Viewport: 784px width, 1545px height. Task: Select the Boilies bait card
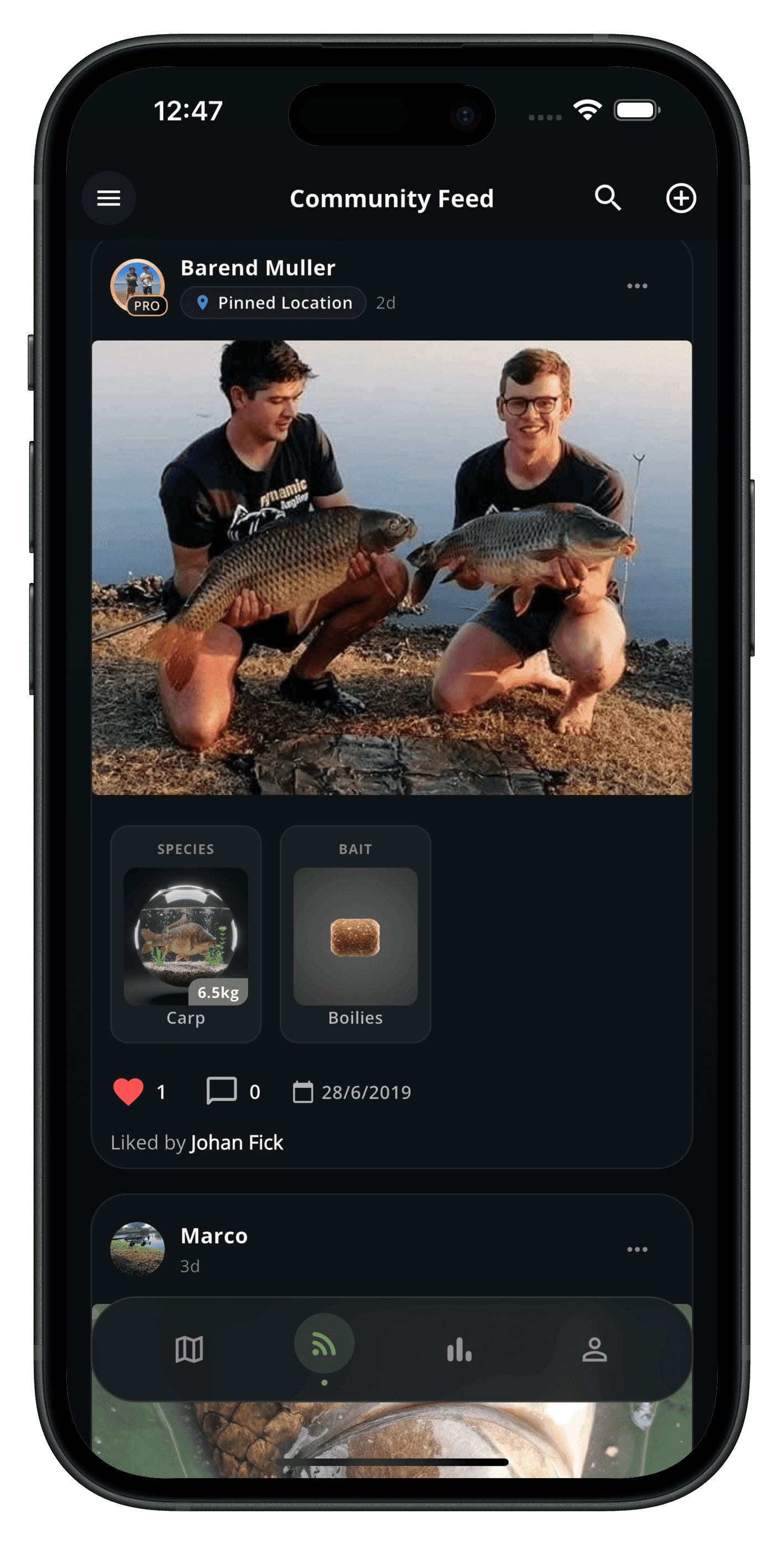pyautogui.click(x=356, y=936)
